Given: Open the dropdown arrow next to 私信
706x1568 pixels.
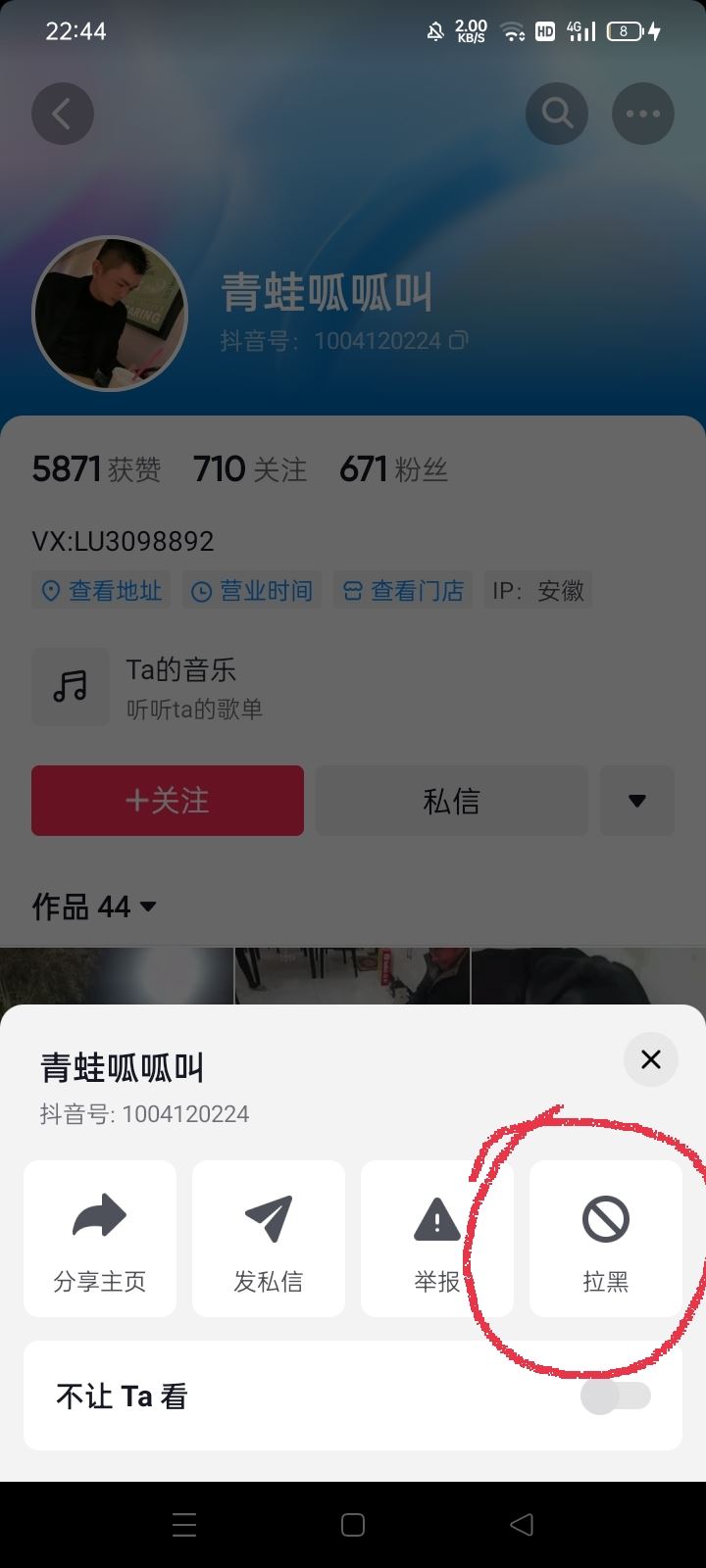Looking at the screenshot, I should pyautogui.click(x=636, y=801).
